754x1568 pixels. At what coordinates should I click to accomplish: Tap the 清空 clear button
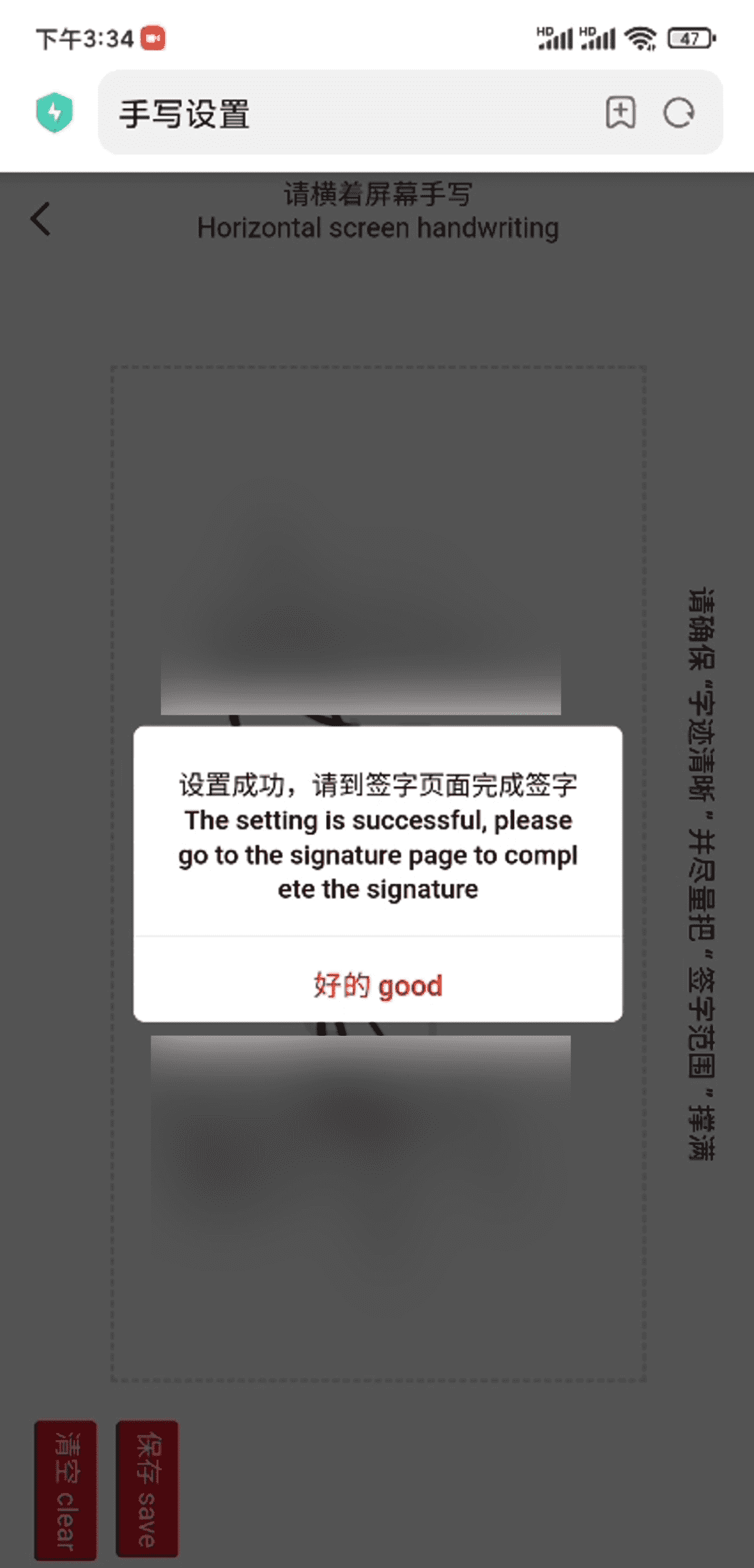tap(65, 1490)
